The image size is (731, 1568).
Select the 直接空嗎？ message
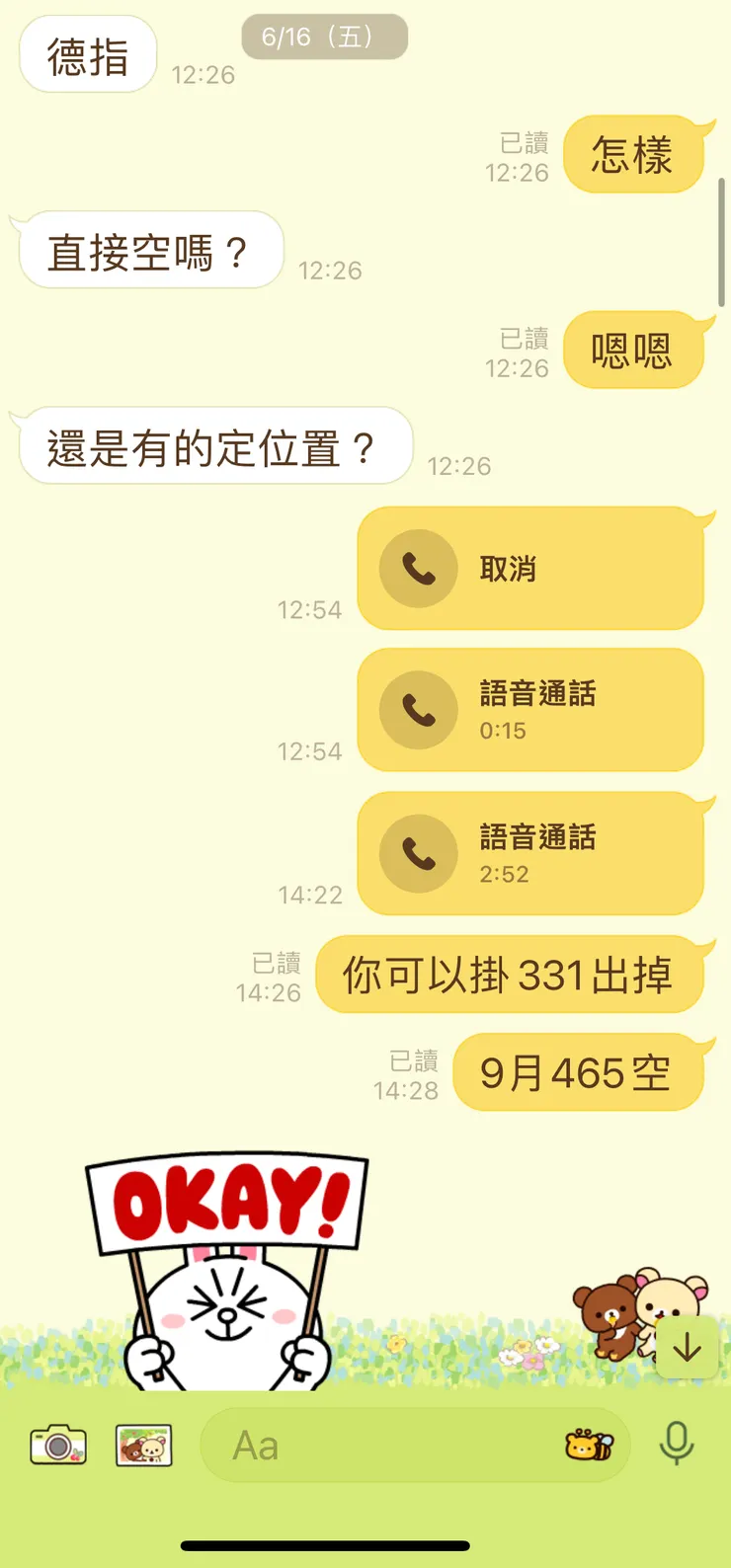150,250
